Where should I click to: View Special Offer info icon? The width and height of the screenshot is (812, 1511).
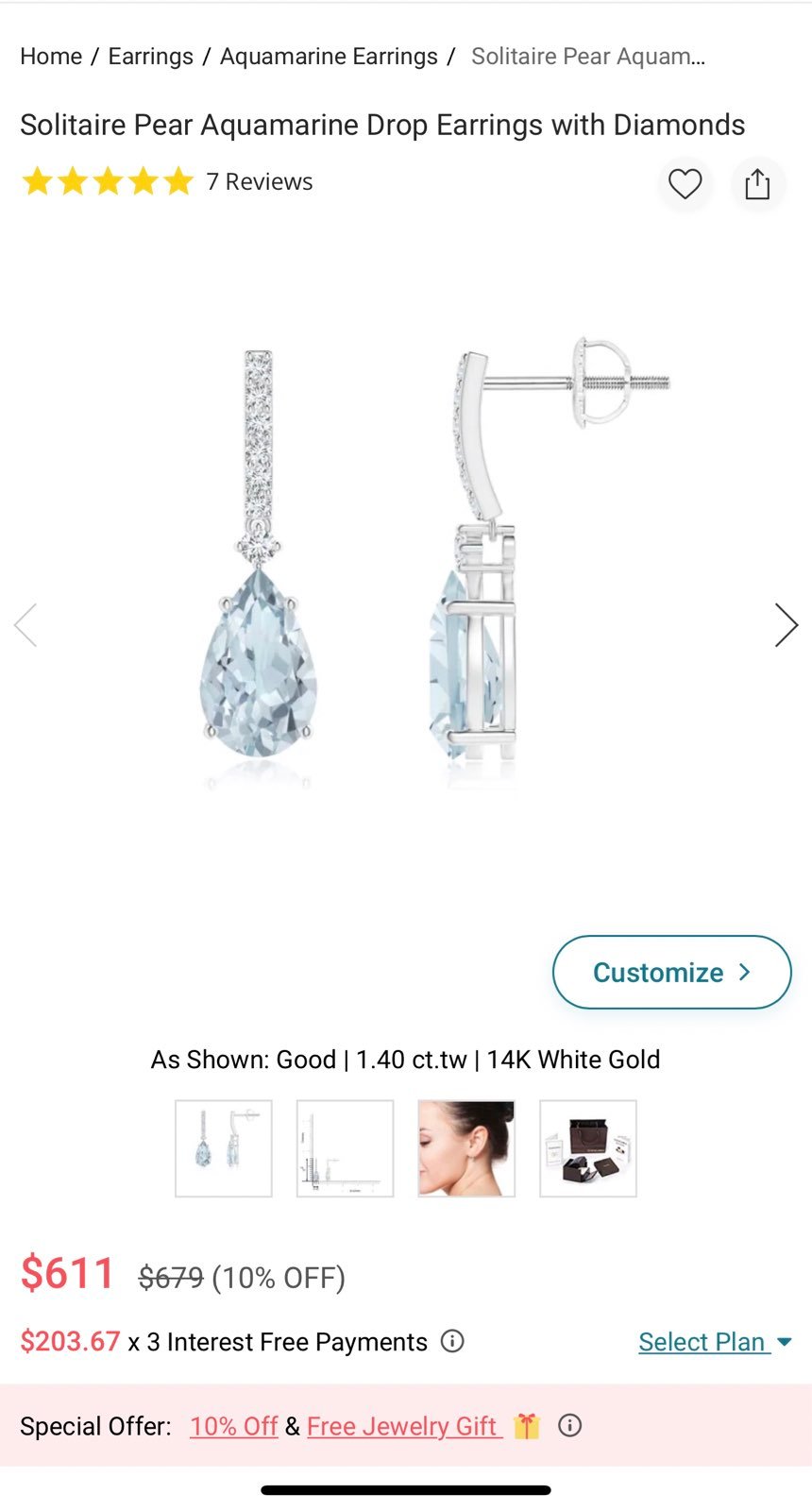click(x=569, y=1425)
